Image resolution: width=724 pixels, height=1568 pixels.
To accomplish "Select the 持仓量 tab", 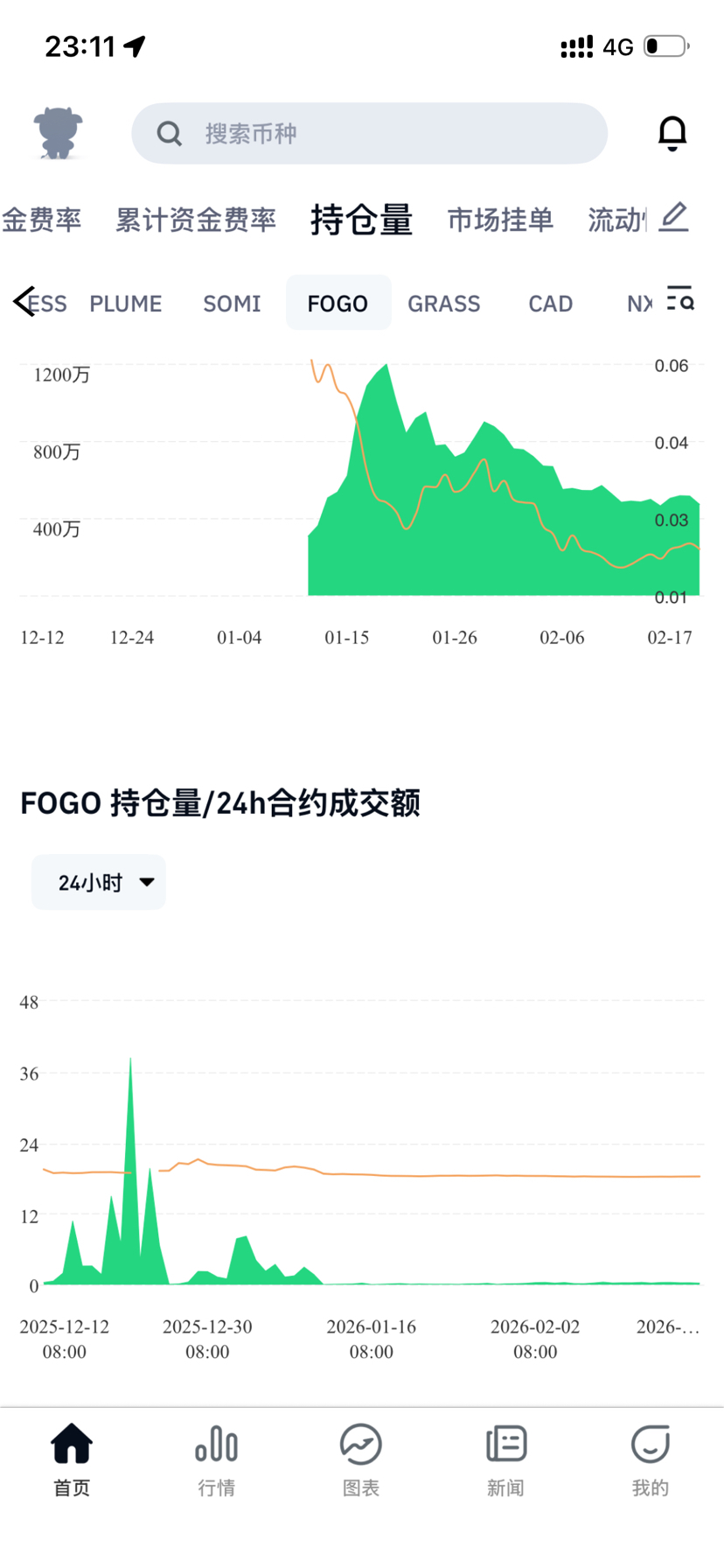I will click(x=361, y=220).
